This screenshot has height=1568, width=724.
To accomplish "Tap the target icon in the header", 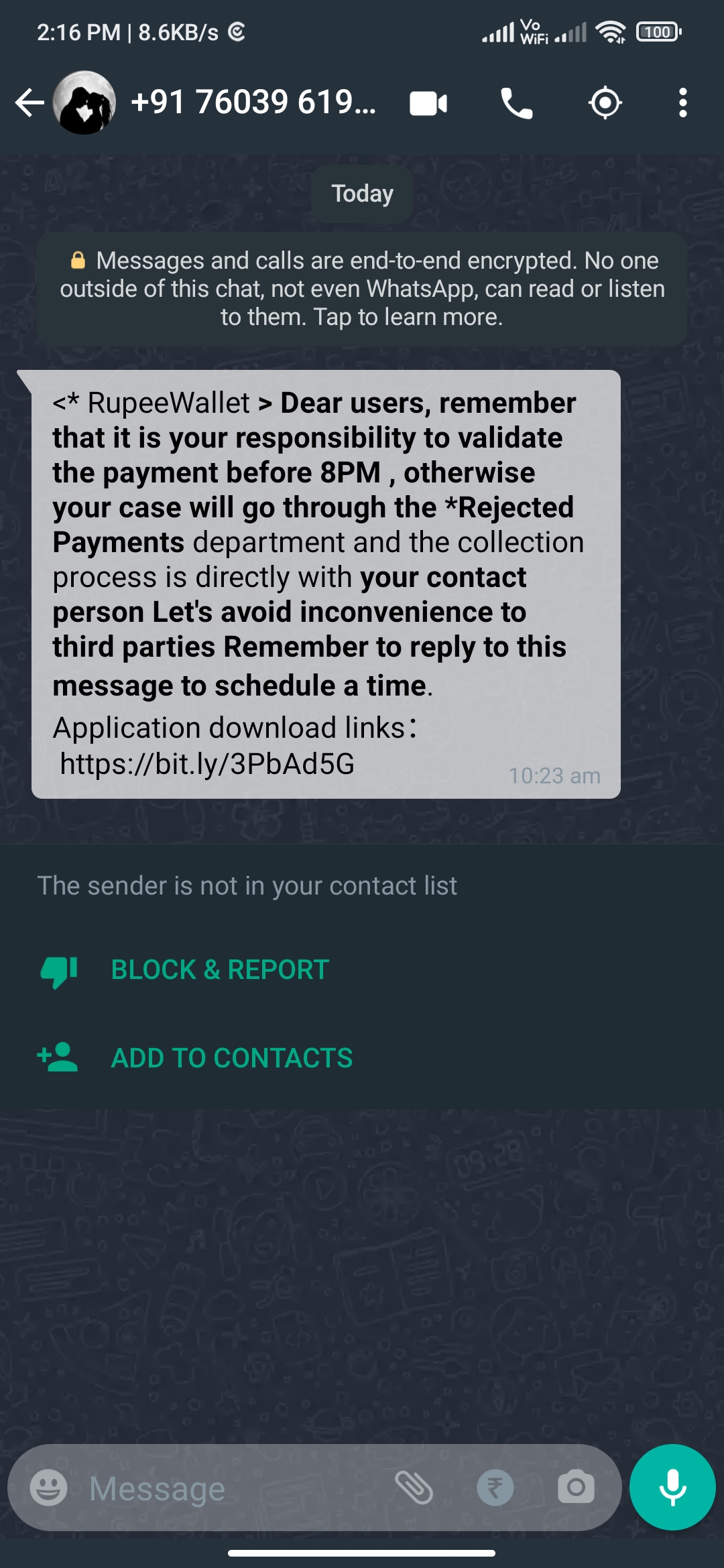I will click(x=605, y=103).
